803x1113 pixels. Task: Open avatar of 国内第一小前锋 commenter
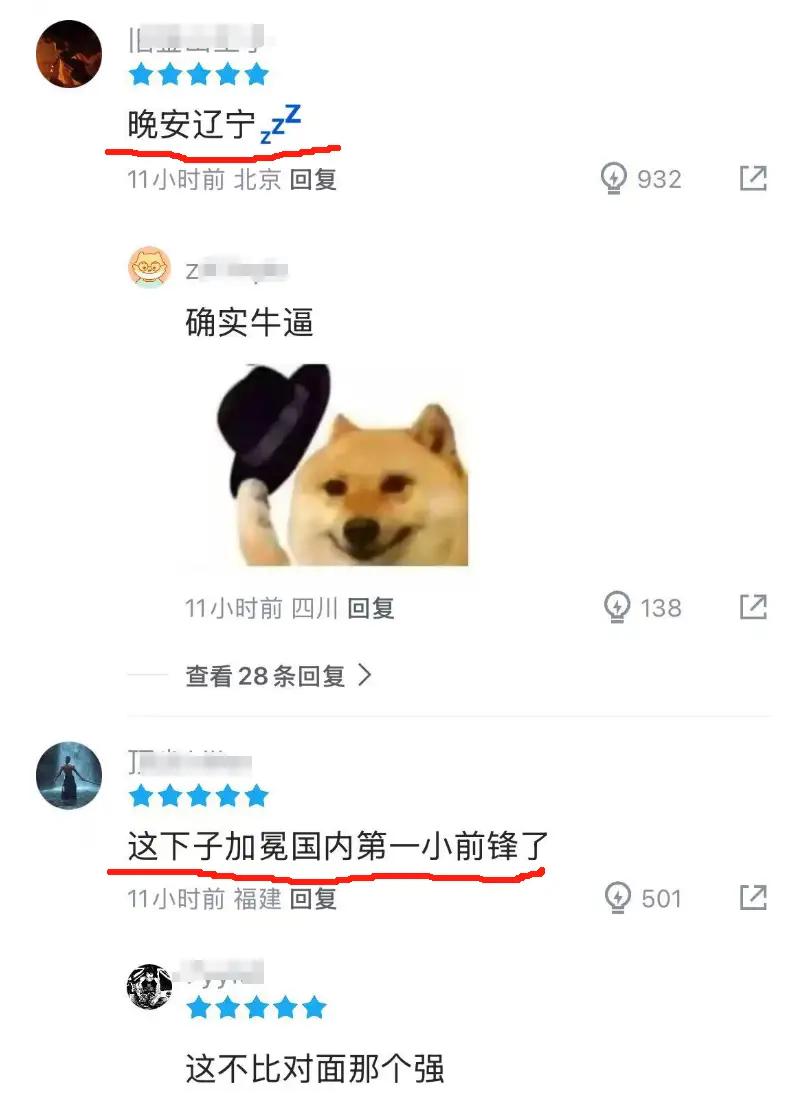click(x=69, y=775)
